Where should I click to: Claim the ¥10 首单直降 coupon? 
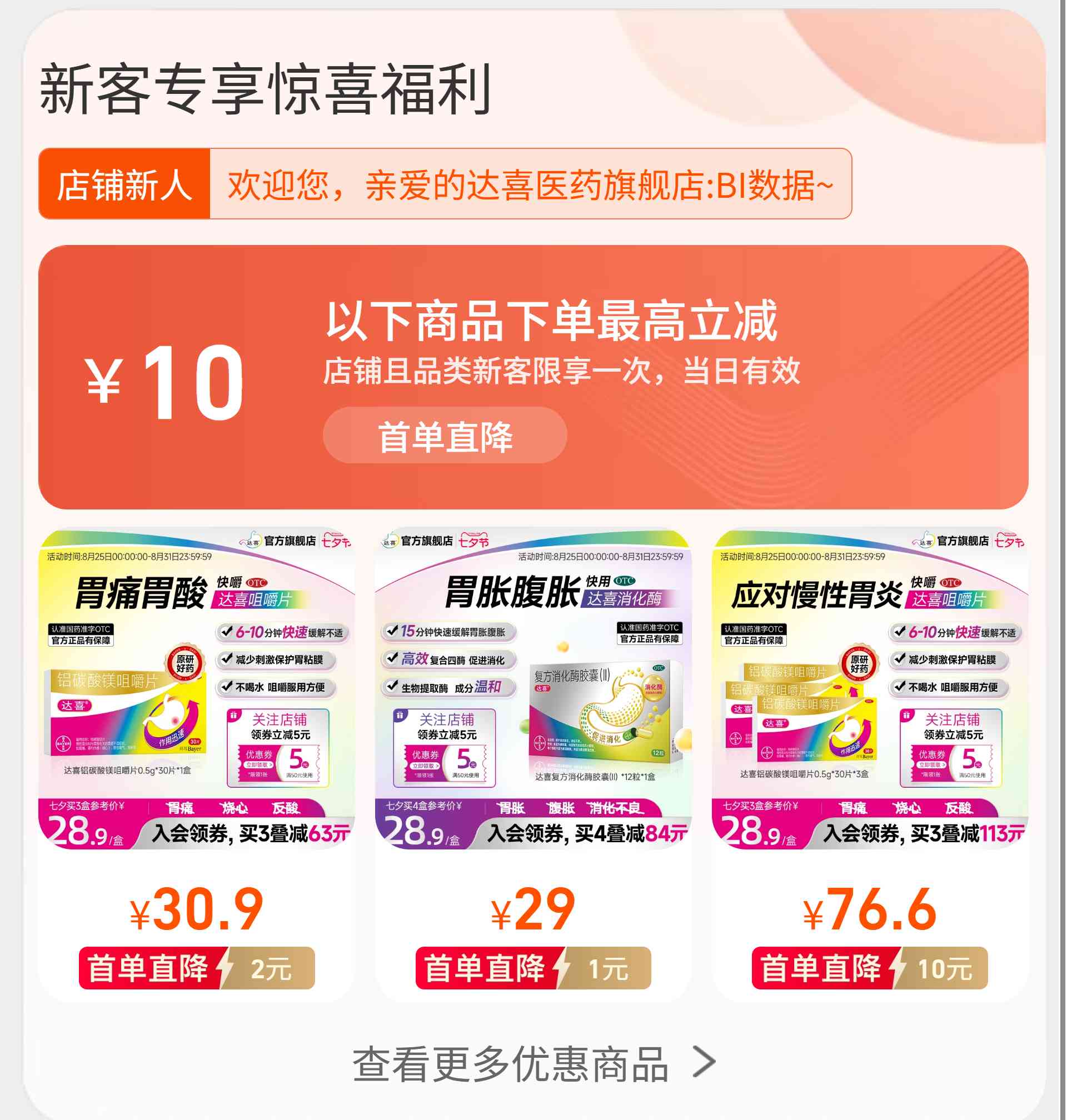[445, 436]
